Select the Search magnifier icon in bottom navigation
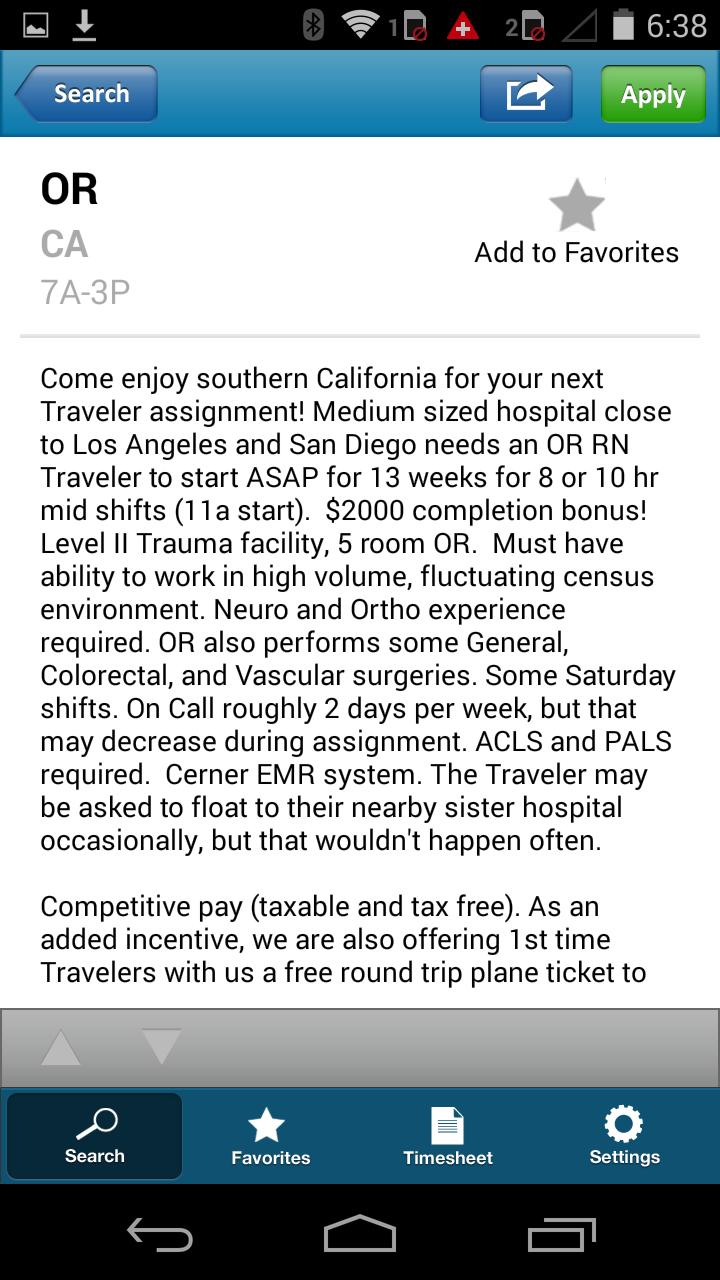The width and height of the screenshot is (720, 1280). pos(94,1124)
